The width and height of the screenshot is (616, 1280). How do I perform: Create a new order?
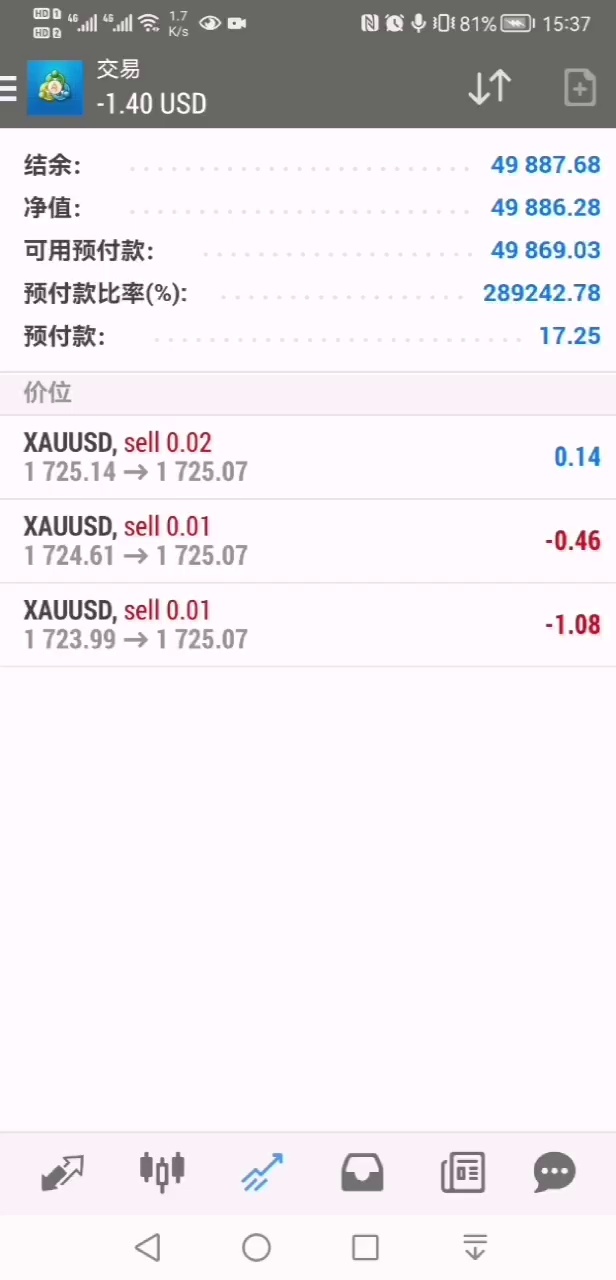coord(580,88)
